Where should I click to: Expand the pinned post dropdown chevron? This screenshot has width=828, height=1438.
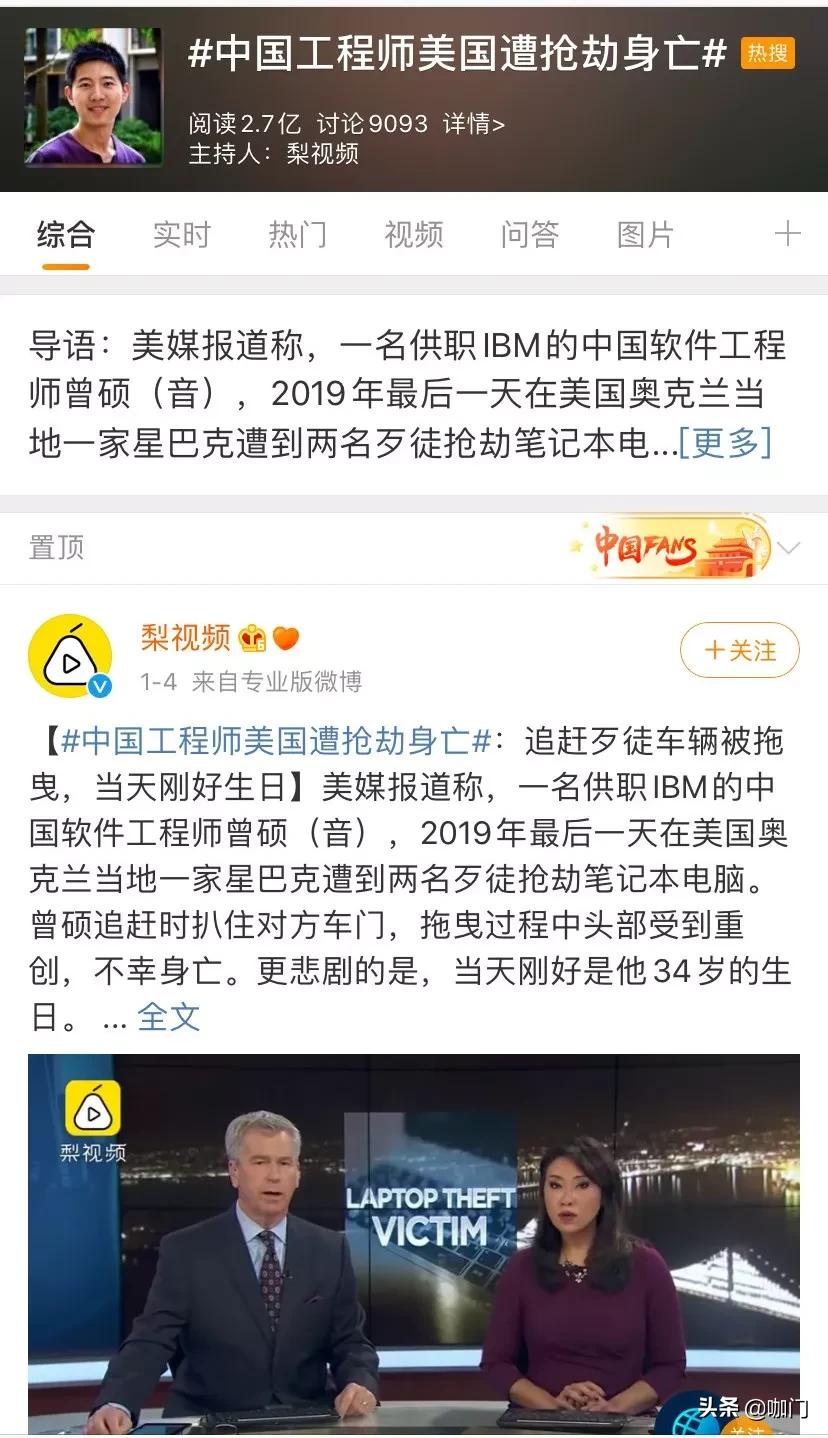[789, 548]
